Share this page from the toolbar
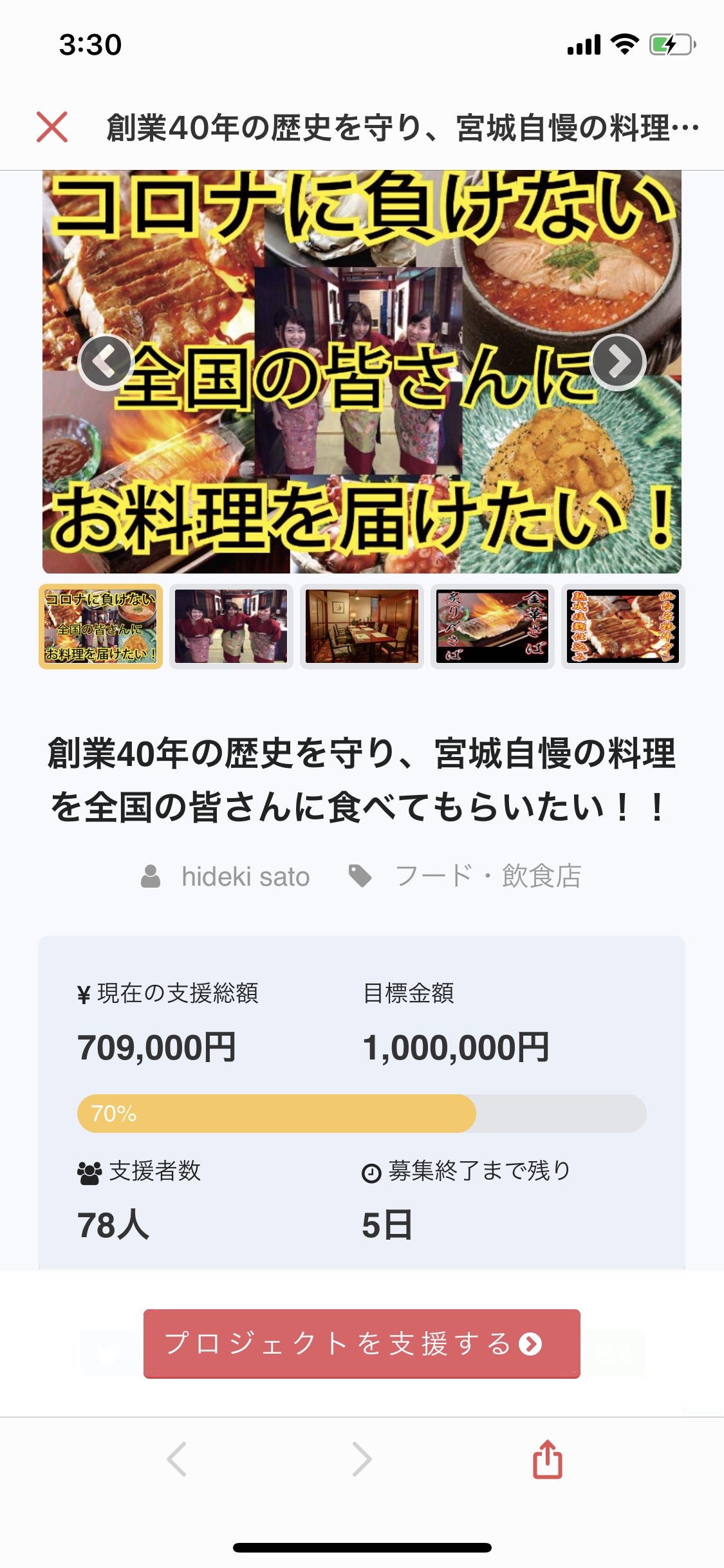Screen dimensions: 724x1568 (547, 1459)
